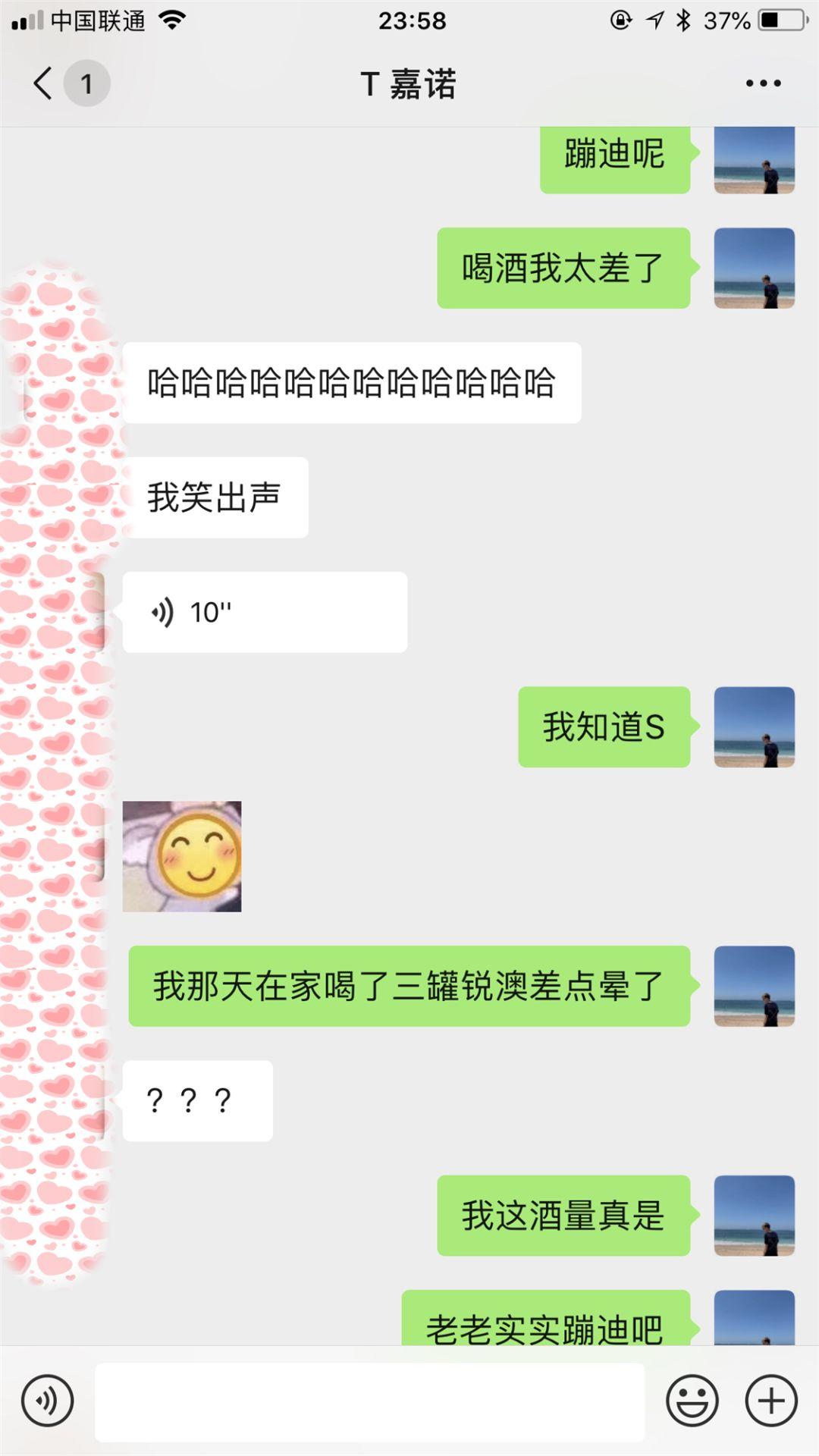Tap the unread badge showing 1

86,83
